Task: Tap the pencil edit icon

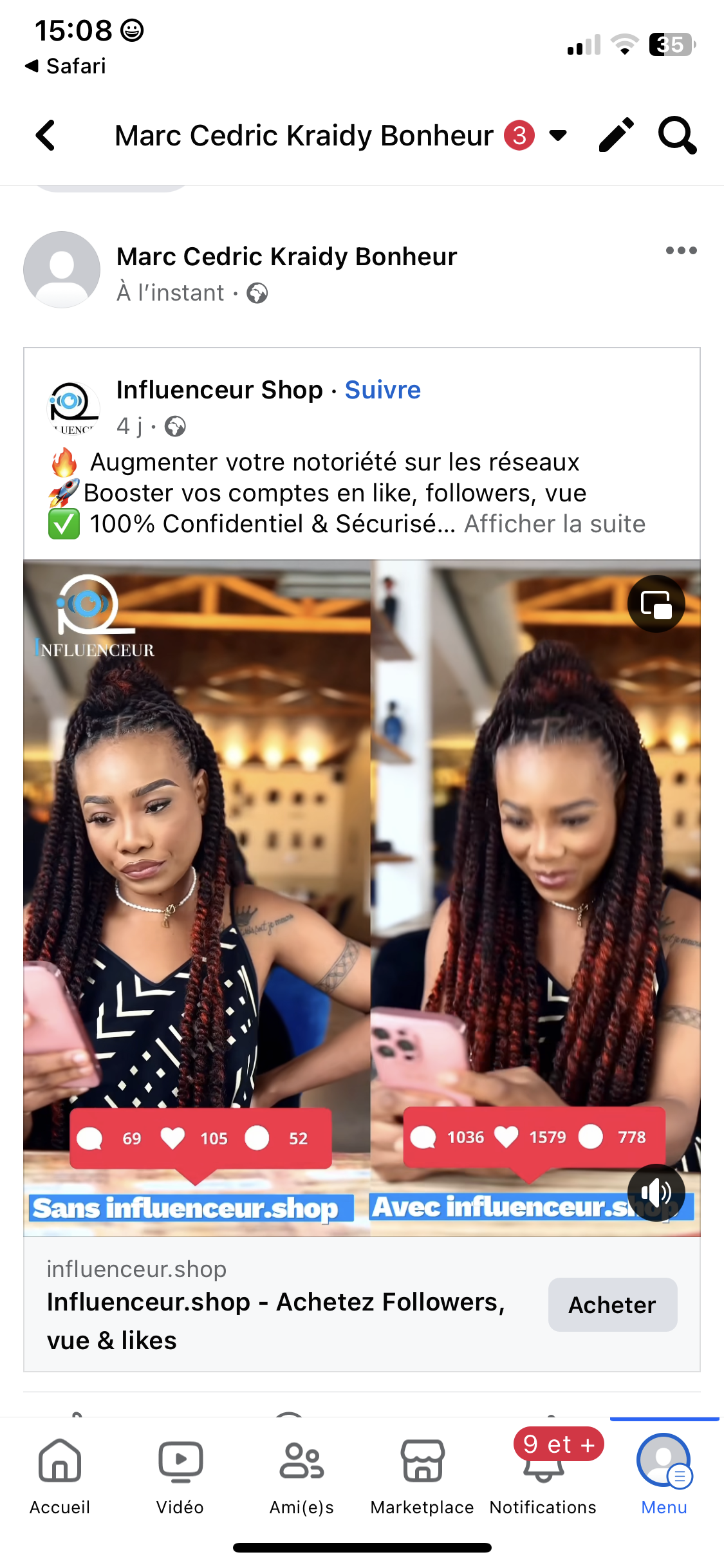Action: pyautogui.click(x=616, y=135)
